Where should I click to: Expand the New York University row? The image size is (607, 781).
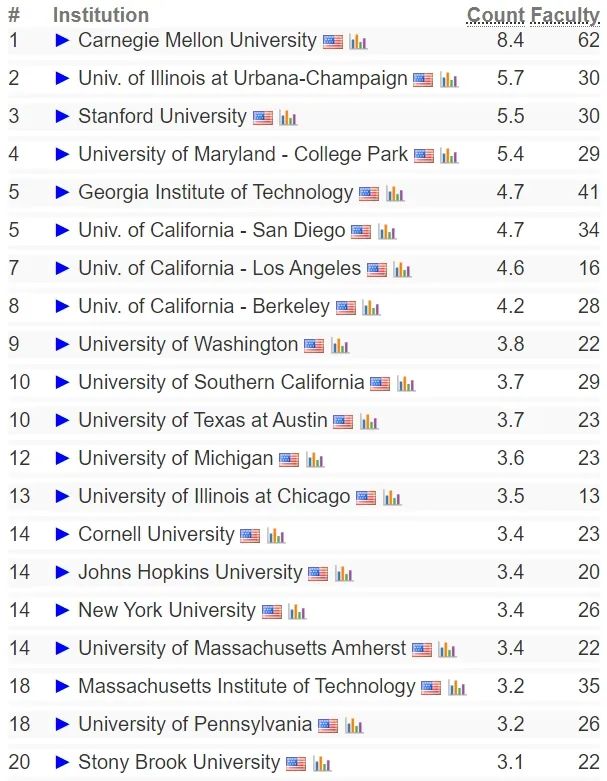(62, 611)
